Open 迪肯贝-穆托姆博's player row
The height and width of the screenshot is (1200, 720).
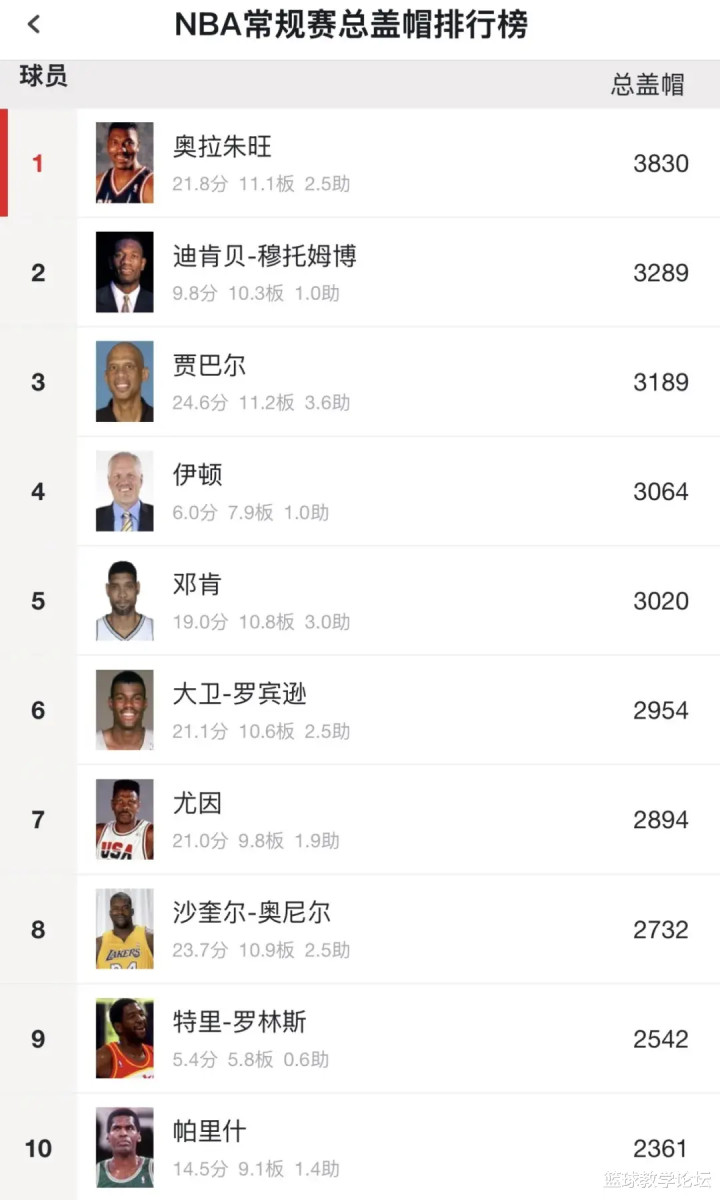[360, 272]
